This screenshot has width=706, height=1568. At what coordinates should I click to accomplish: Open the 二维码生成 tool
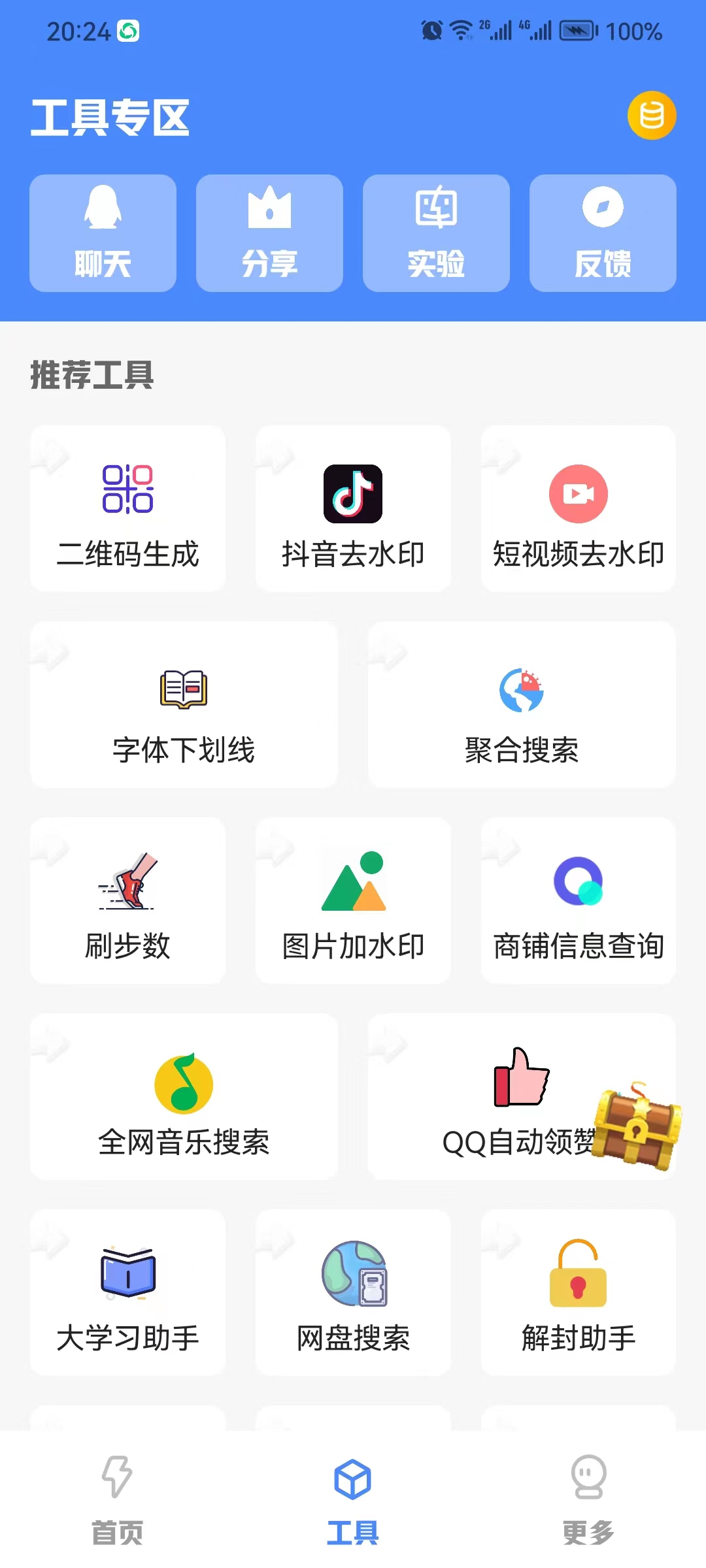pyautogui.click(x=127, y=509)
